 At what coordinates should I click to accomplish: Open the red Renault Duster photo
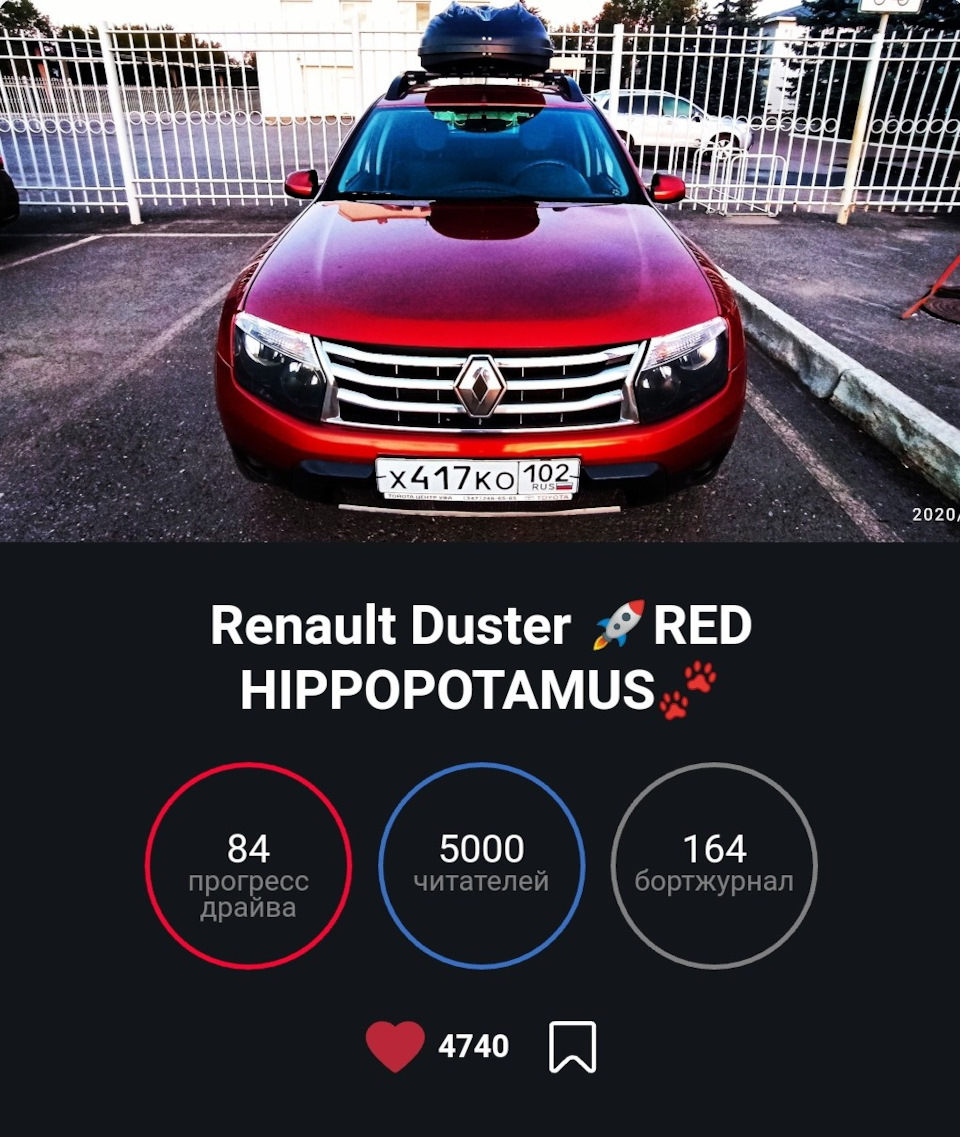coord(480,270)
